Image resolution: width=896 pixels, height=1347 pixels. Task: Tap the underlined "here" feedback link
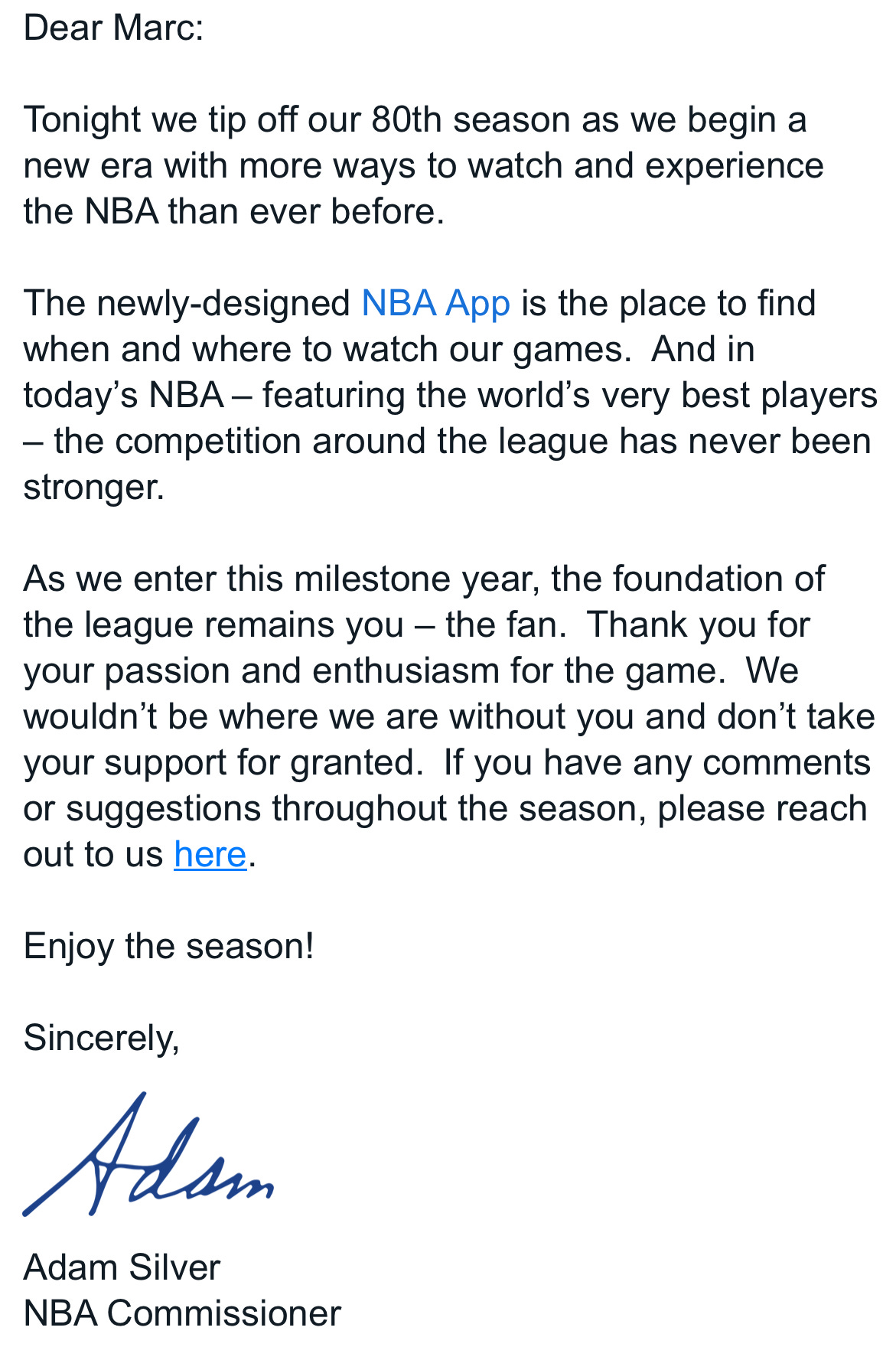(x=210, y=854)
